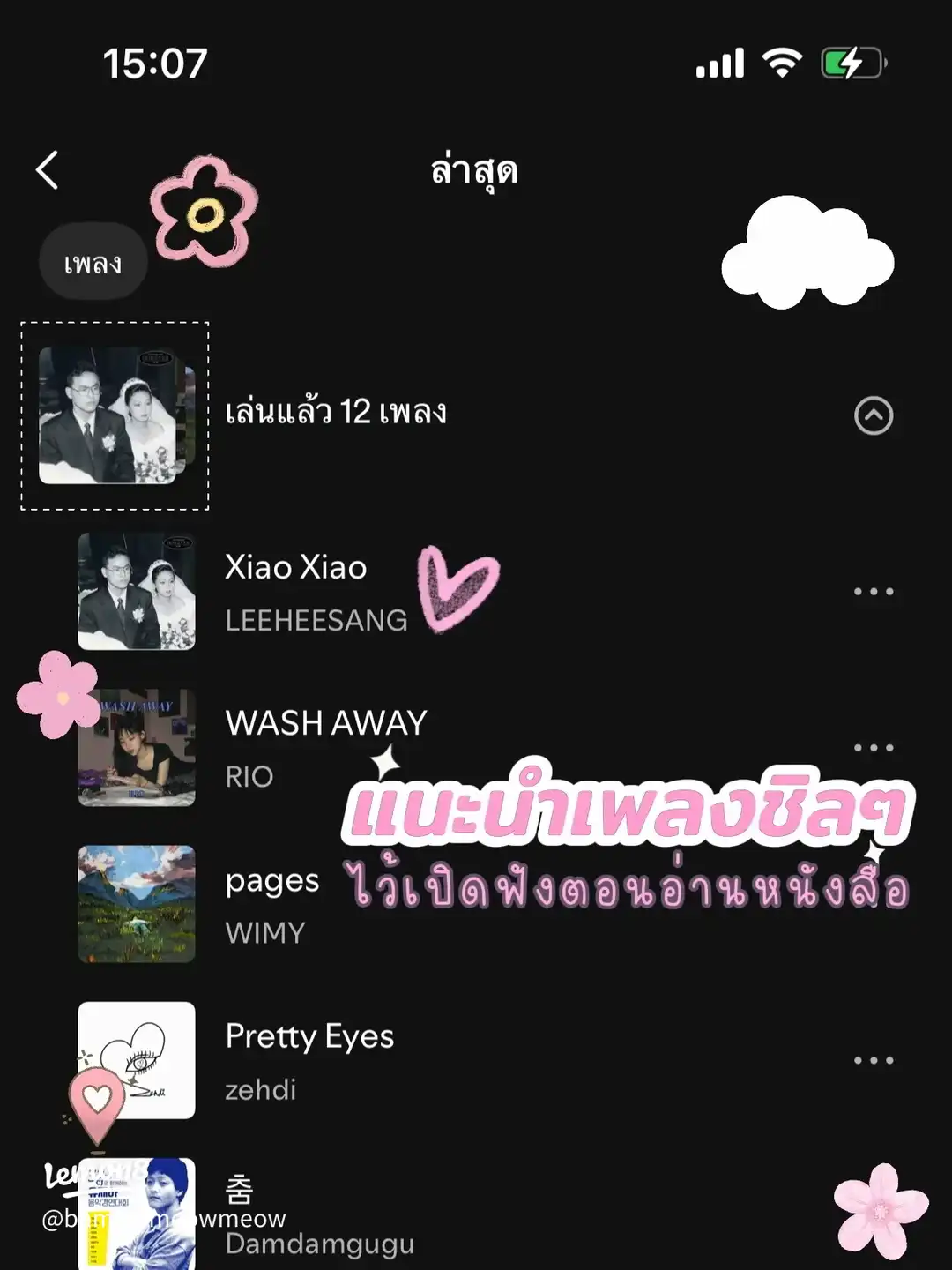
Task: Open more options for WASH AWAY
Action: (x=873, y=748)
